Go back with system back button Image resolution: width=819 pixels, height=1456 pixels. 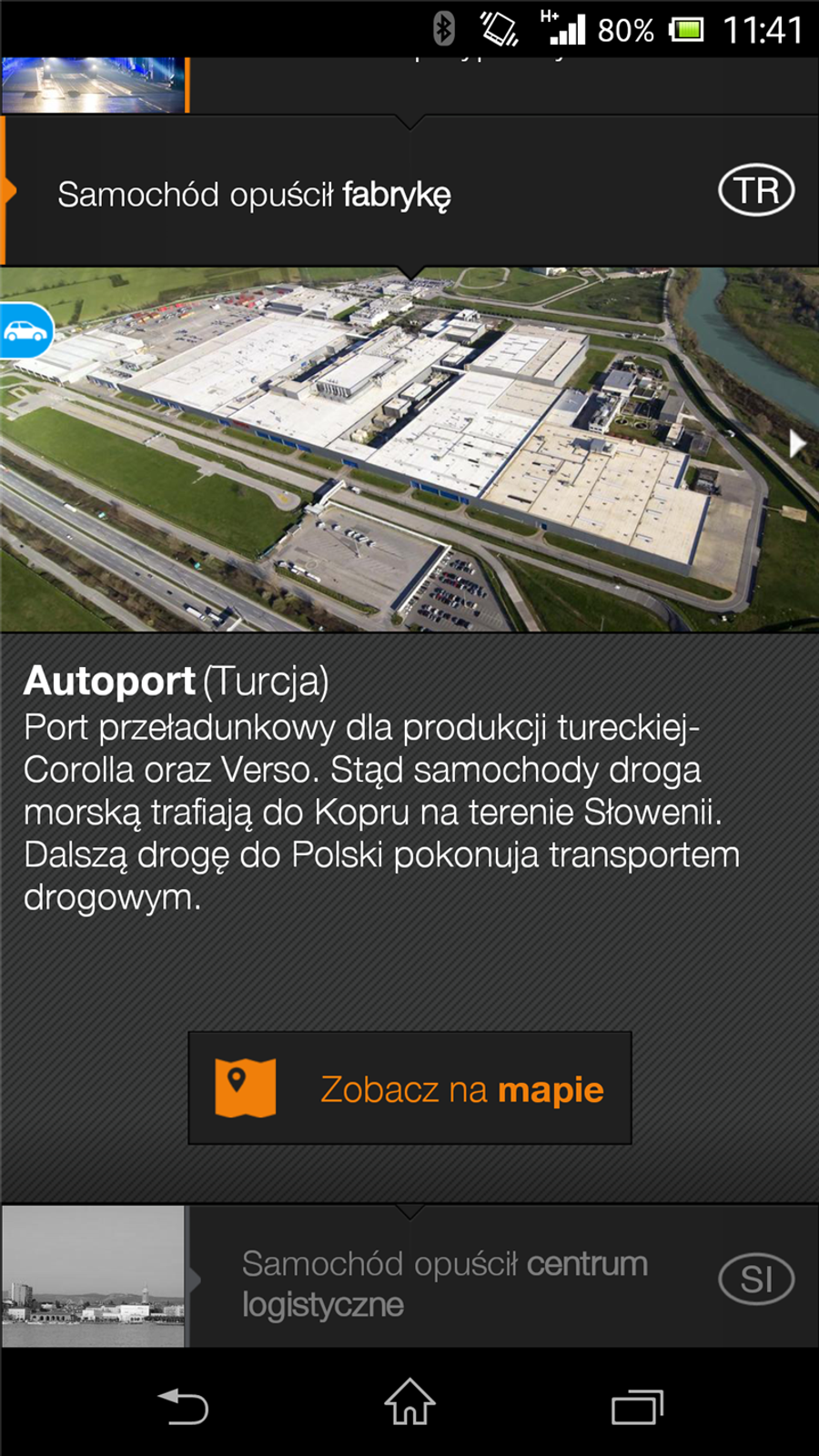coord(183,1404)
